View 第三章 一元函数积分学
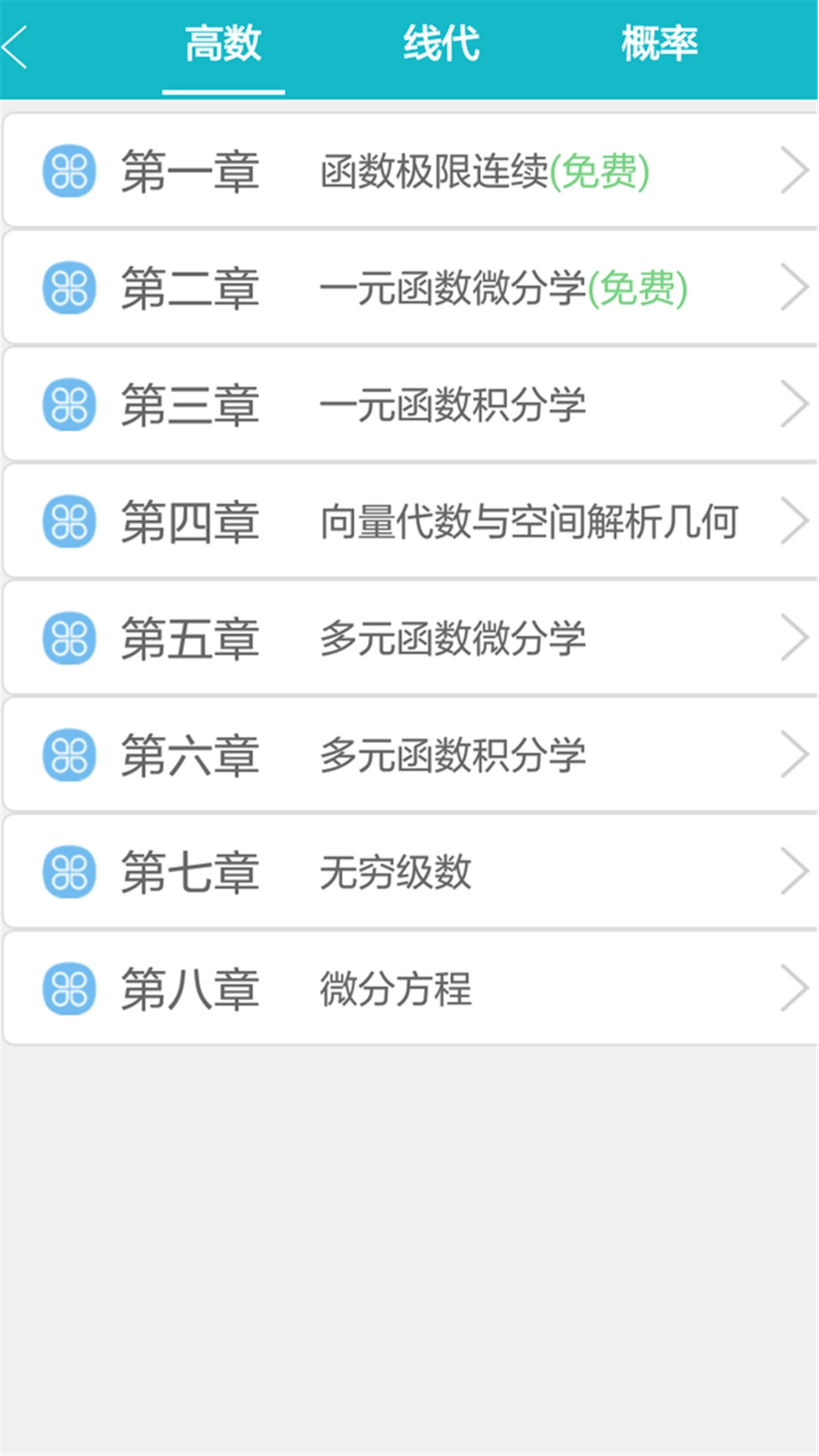 [409, 405]
